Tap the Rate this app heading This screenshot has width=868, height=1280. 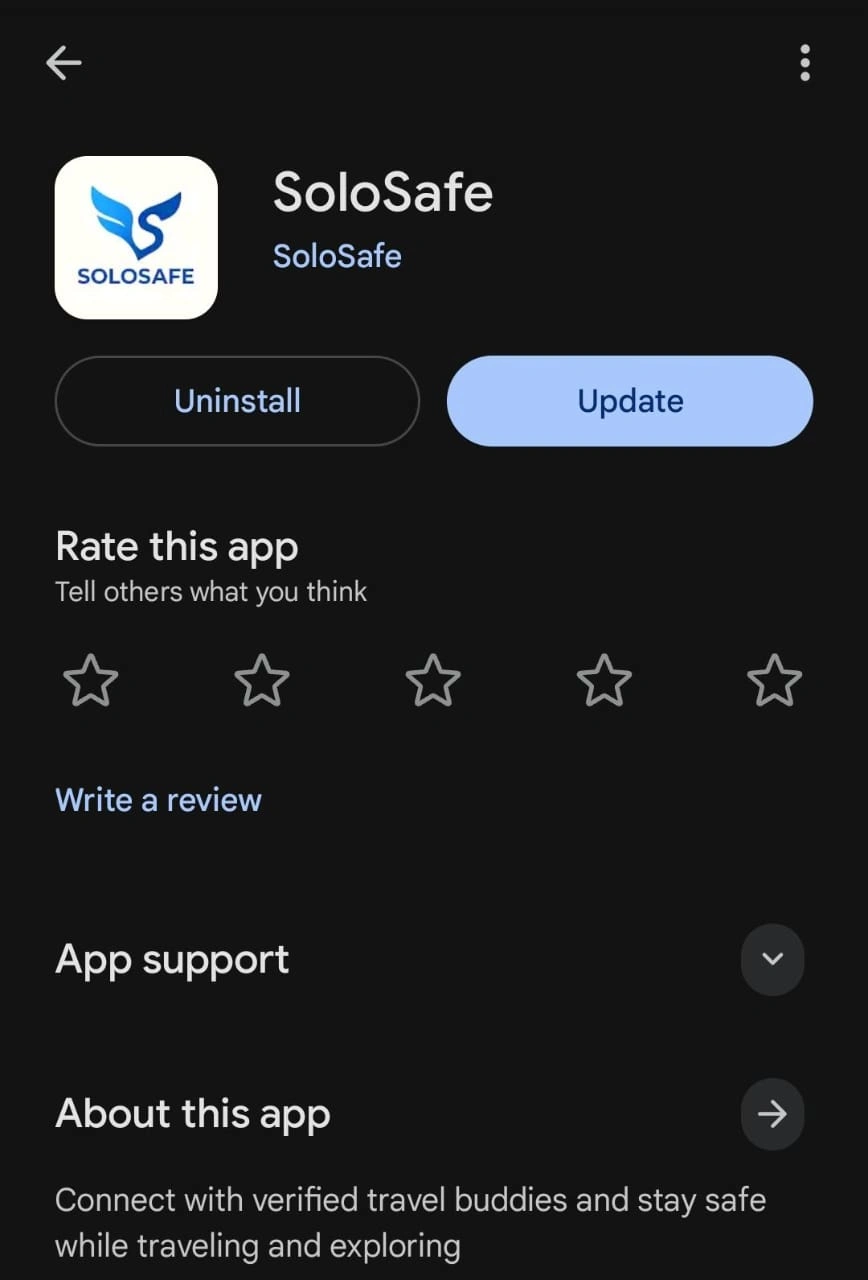[177, 546]
